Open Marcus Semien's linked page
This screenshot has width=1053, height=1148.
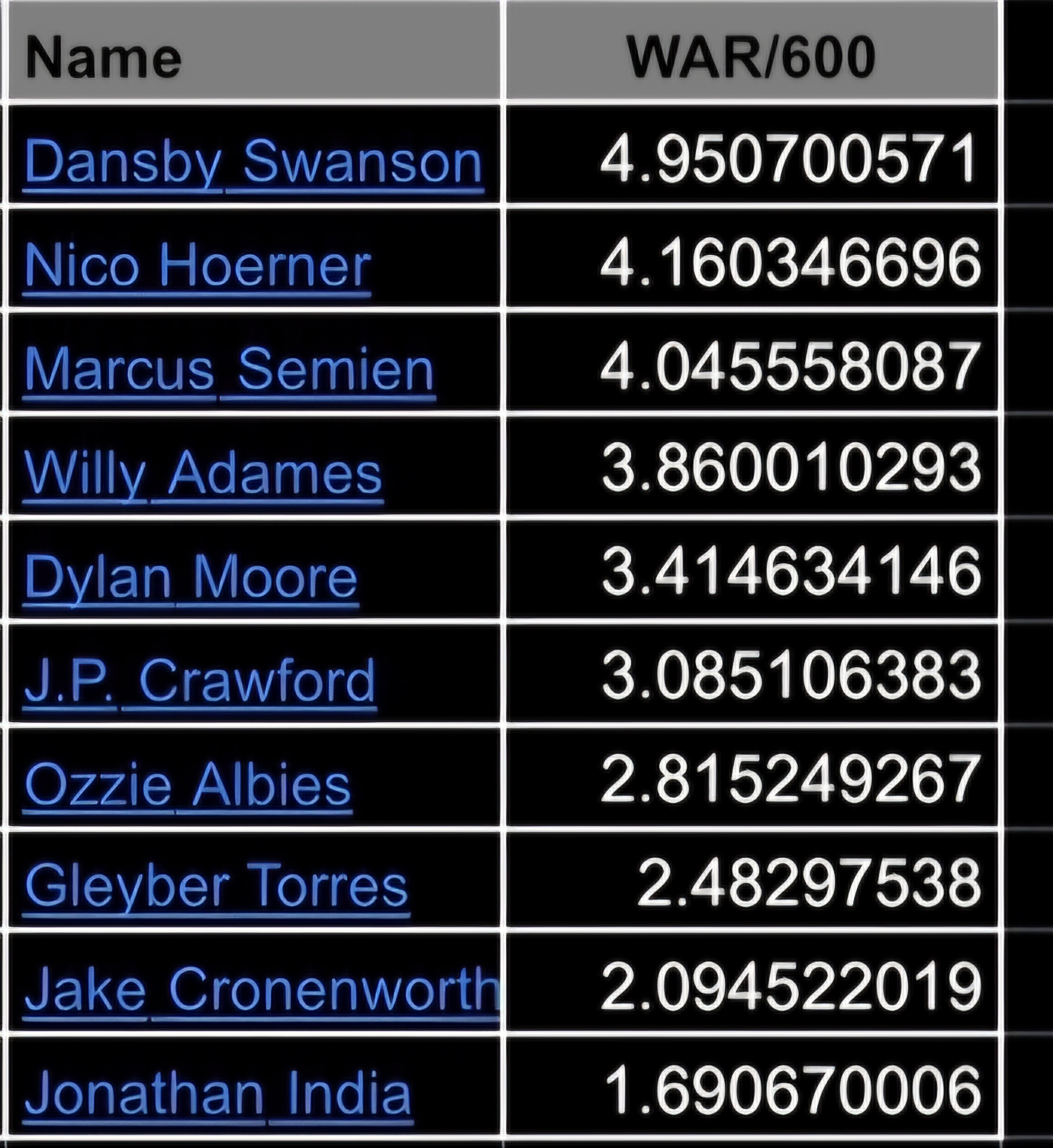229,369
